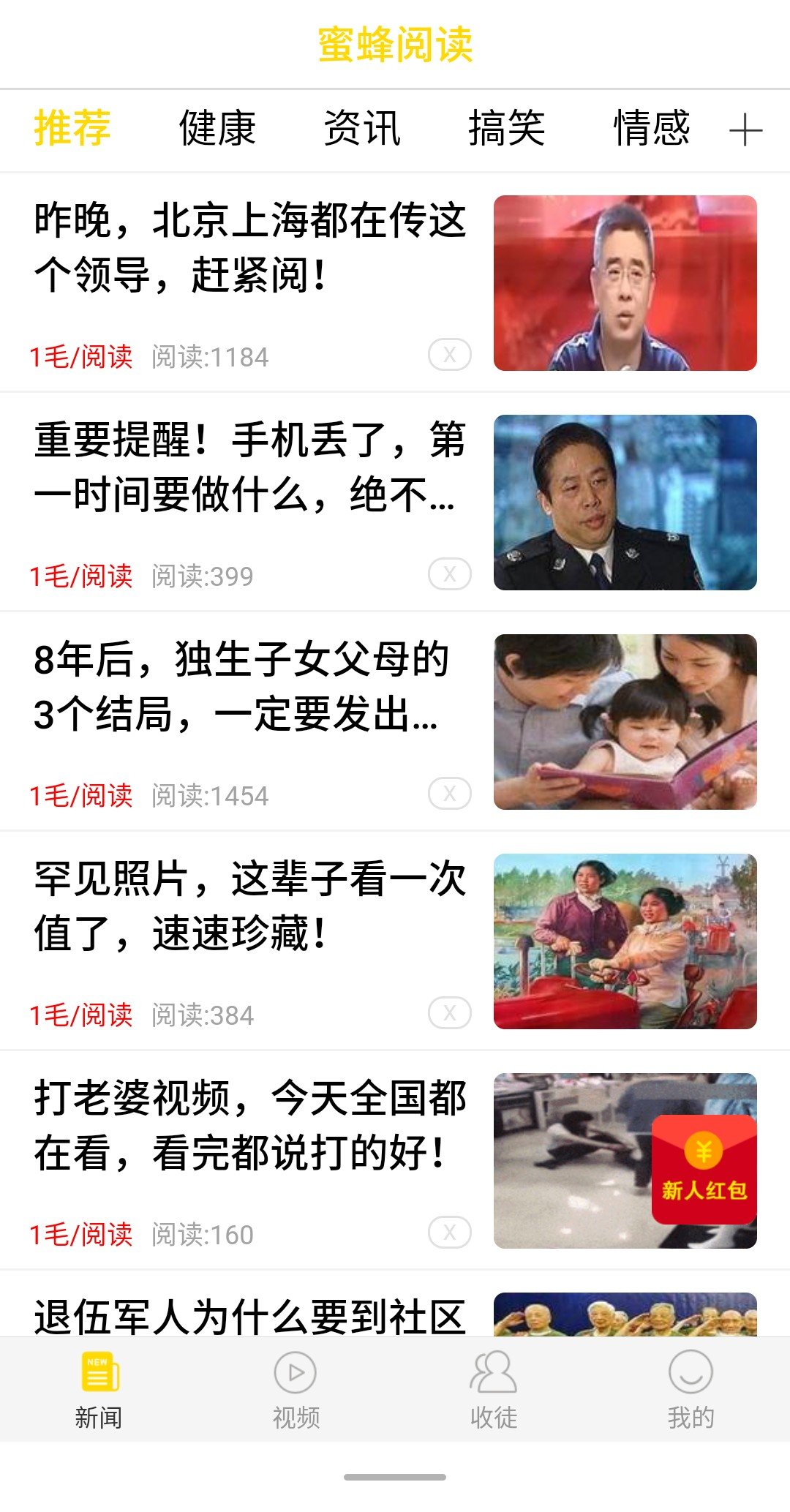Dismiss the article with 阅读:160
Viewport: 790px width, 1512px height.
tap(449, 1233)
